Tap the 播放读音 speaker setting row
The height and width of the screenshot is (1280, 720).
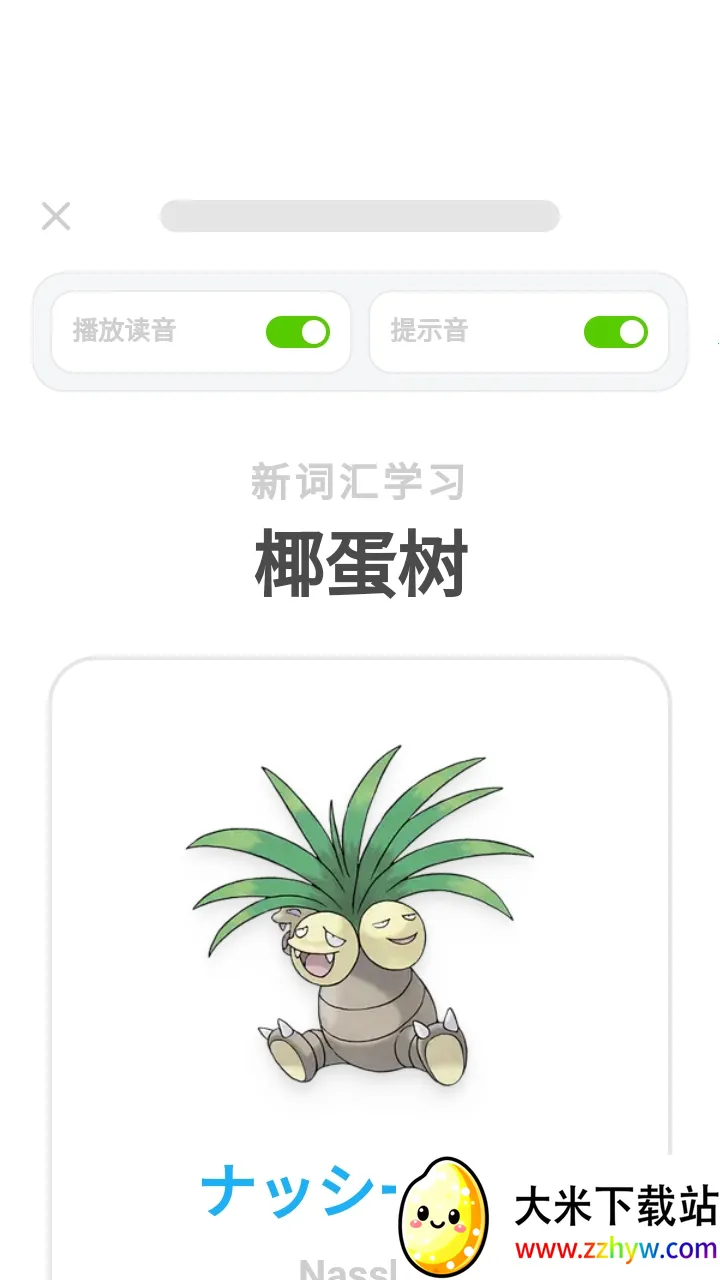pyautogui.click(x=199, y=331)
